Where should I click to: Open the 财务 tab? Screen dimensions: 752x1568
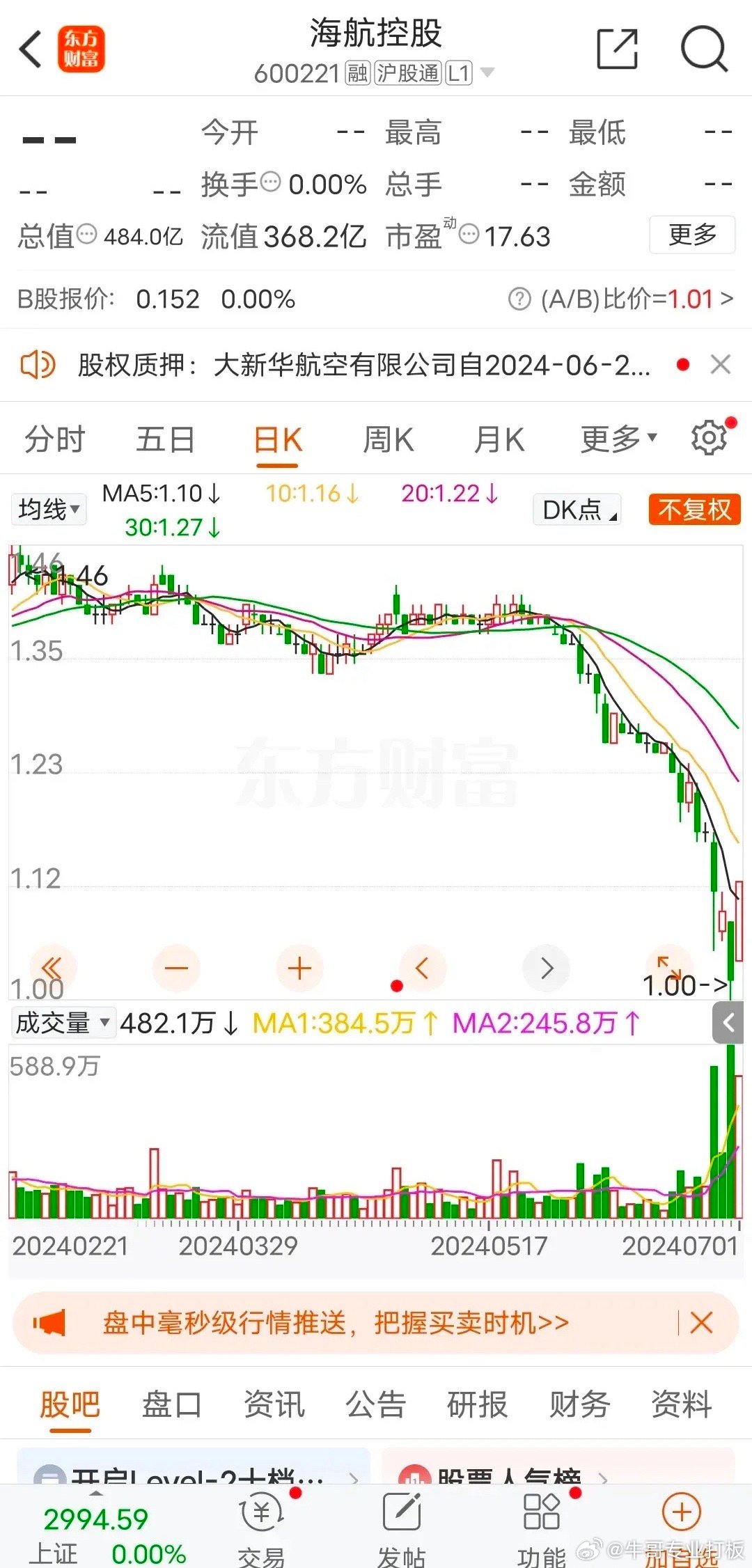point(579,1404)
